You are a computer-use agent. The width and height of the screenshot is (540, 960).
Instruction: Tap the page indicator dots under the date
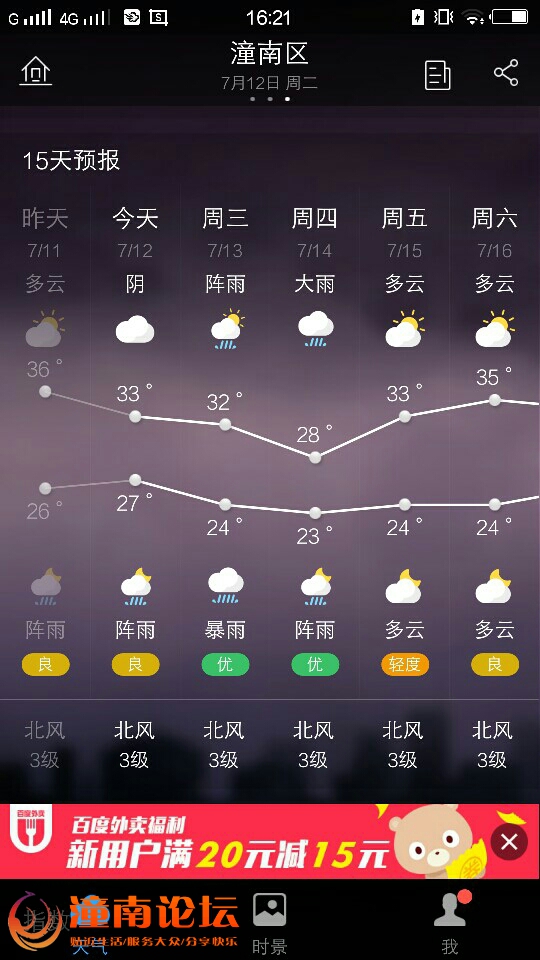point(270,99)
